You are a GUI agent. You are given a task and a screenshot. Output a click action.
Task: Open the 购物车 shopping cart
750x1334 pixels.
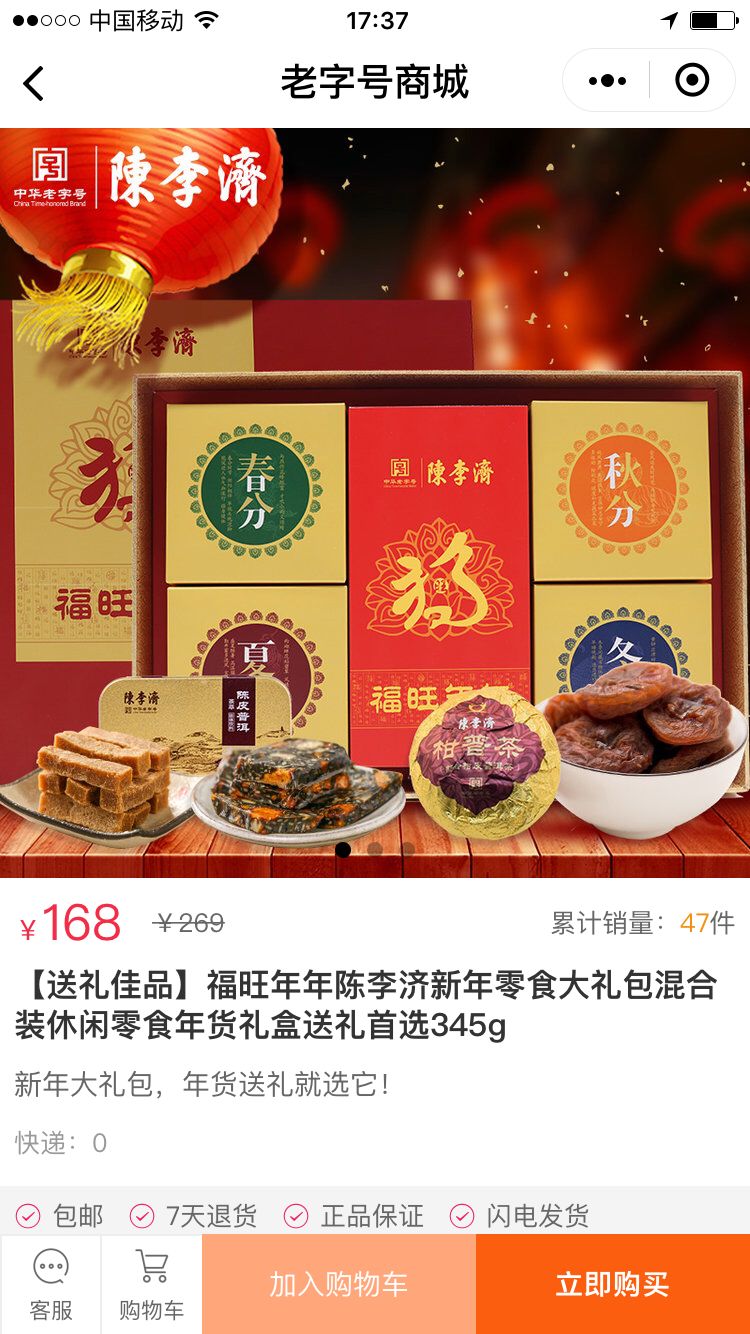click(x=152, y=1284)
